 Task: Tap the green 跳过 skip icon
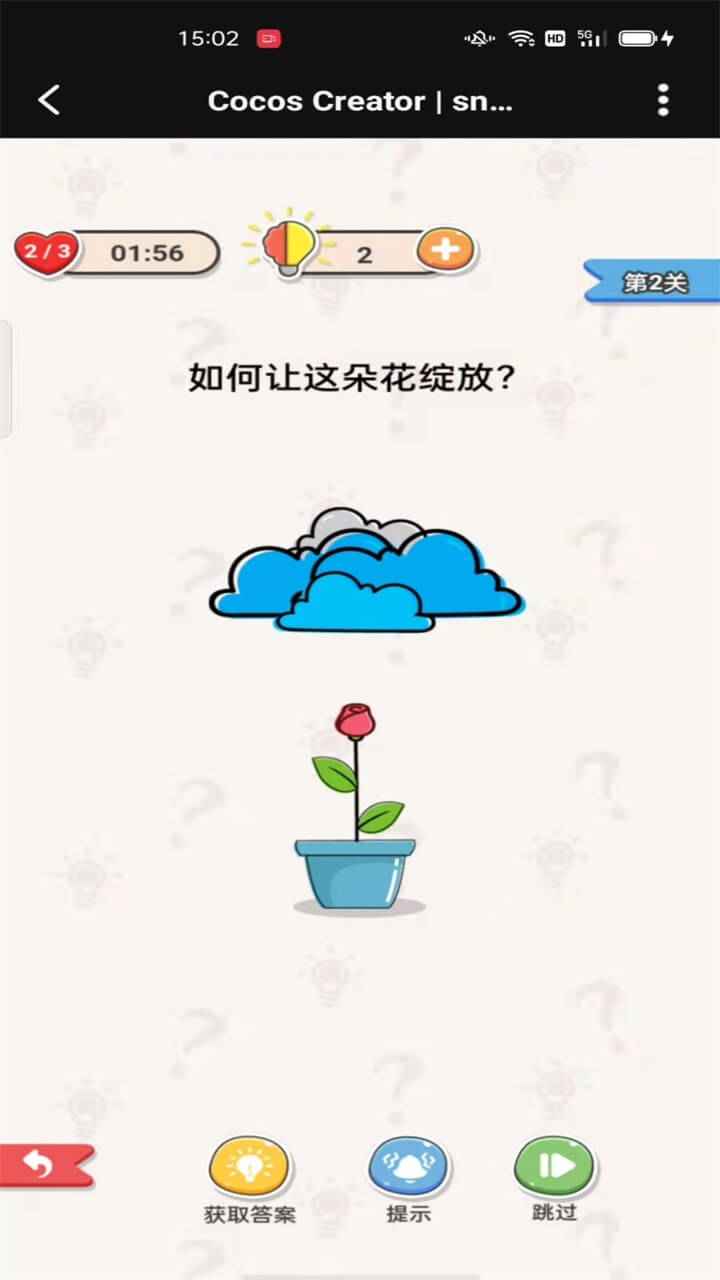point(554,1166)
